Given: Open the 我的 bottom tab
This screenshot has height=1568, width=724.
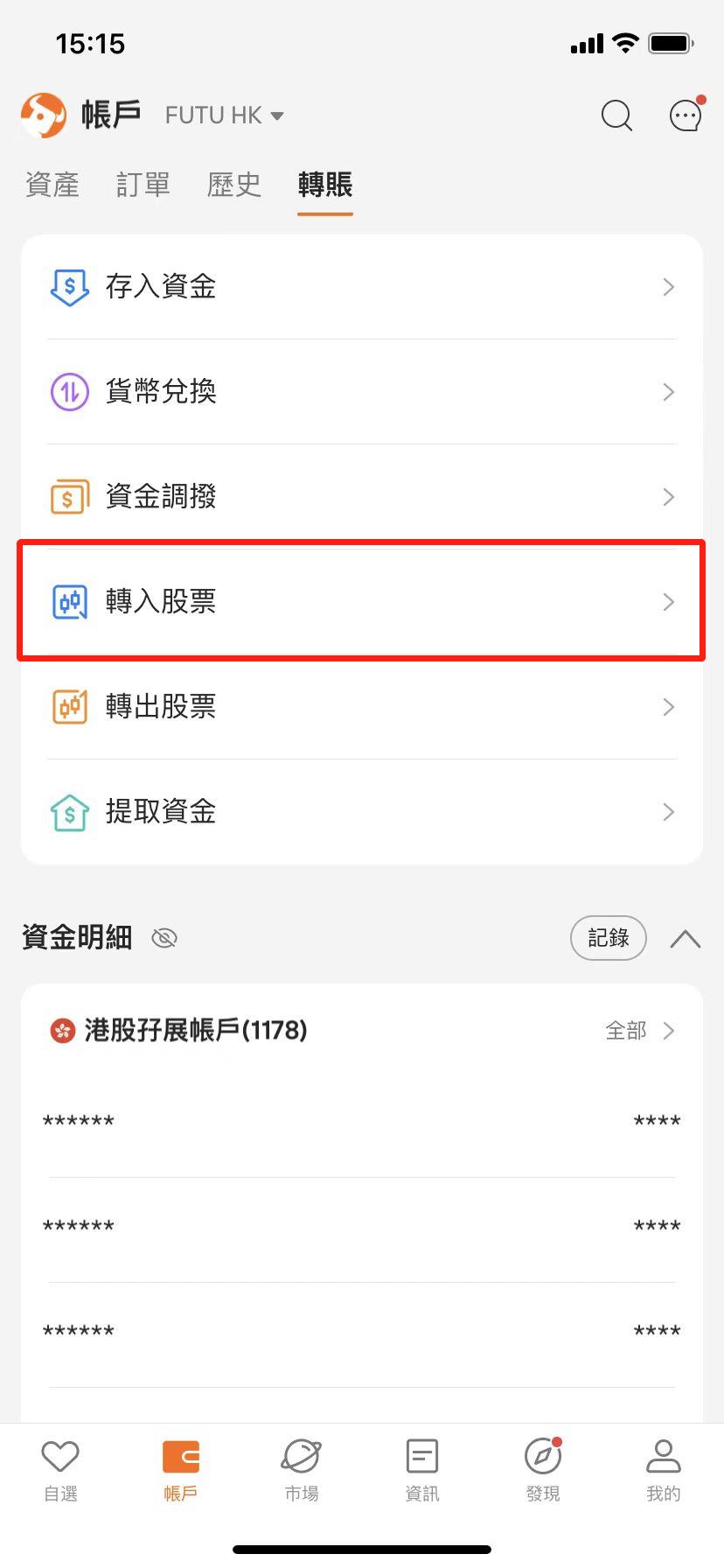Looking at the screenshot, I should [664, 1472].
